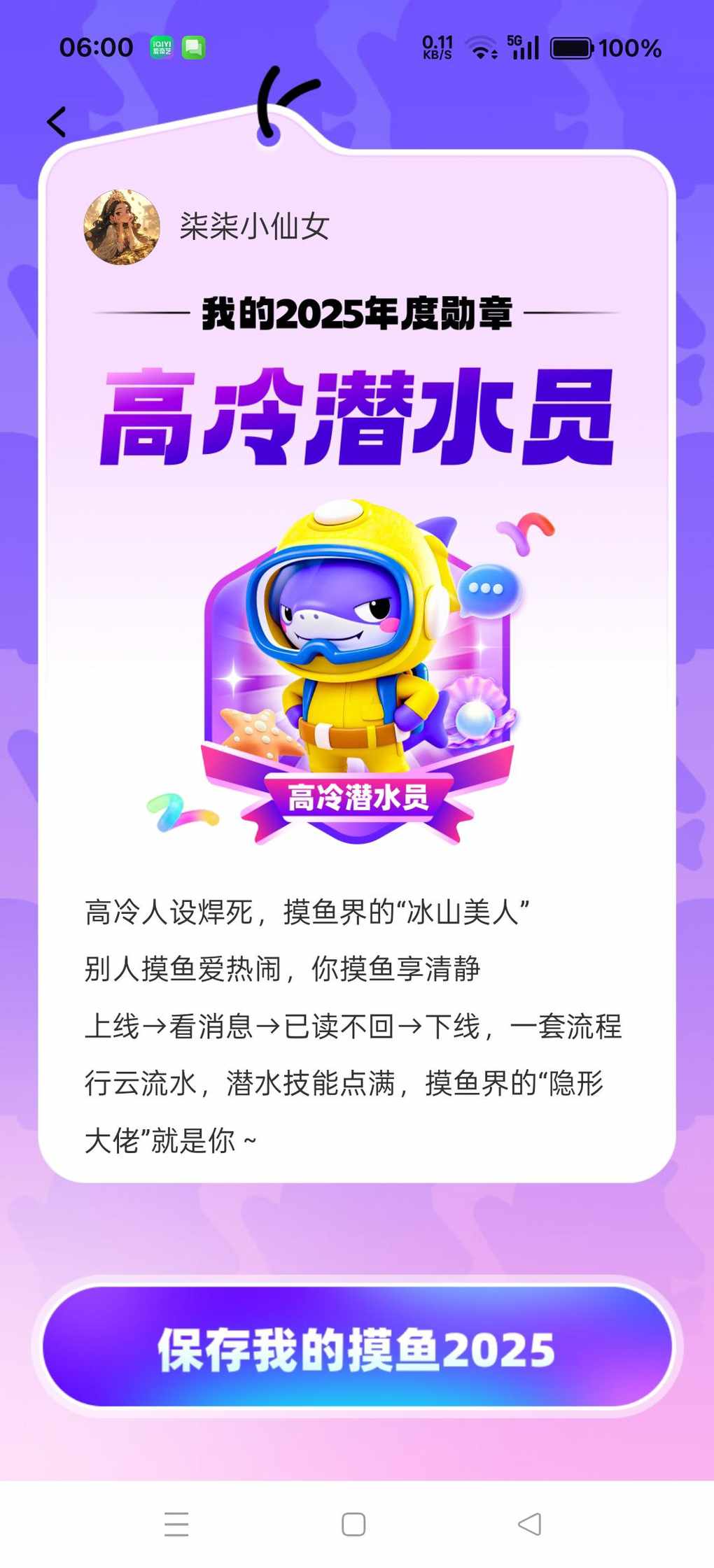This screenshot has width=714, height=1568.
Task: Go back using the top-left arrow
Action: pyautogui.click(x=57, y=122)
